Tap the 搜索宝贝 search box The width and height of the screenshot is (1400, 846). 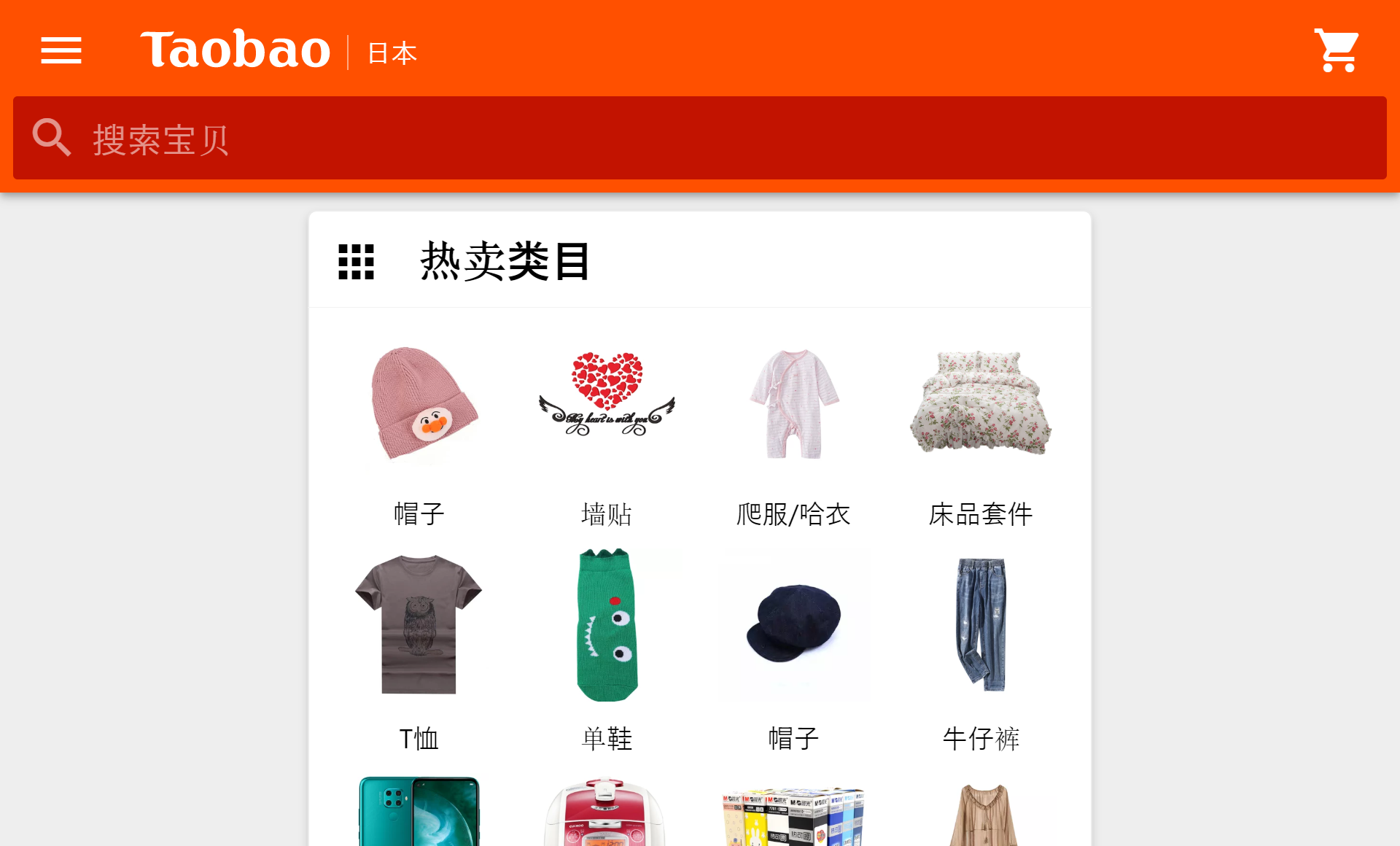click(700, 138)
